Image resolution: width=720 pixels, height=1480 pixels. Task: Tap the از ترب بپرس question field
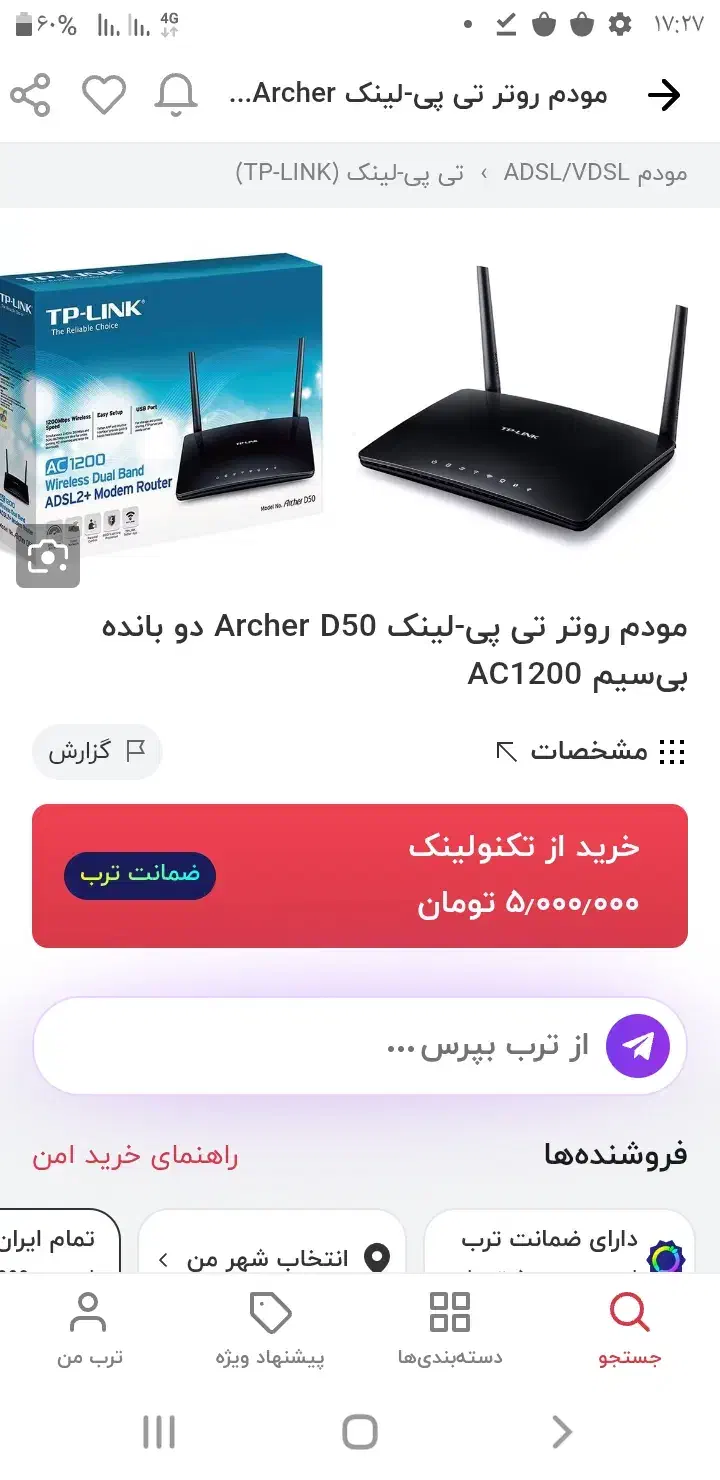480,1045
